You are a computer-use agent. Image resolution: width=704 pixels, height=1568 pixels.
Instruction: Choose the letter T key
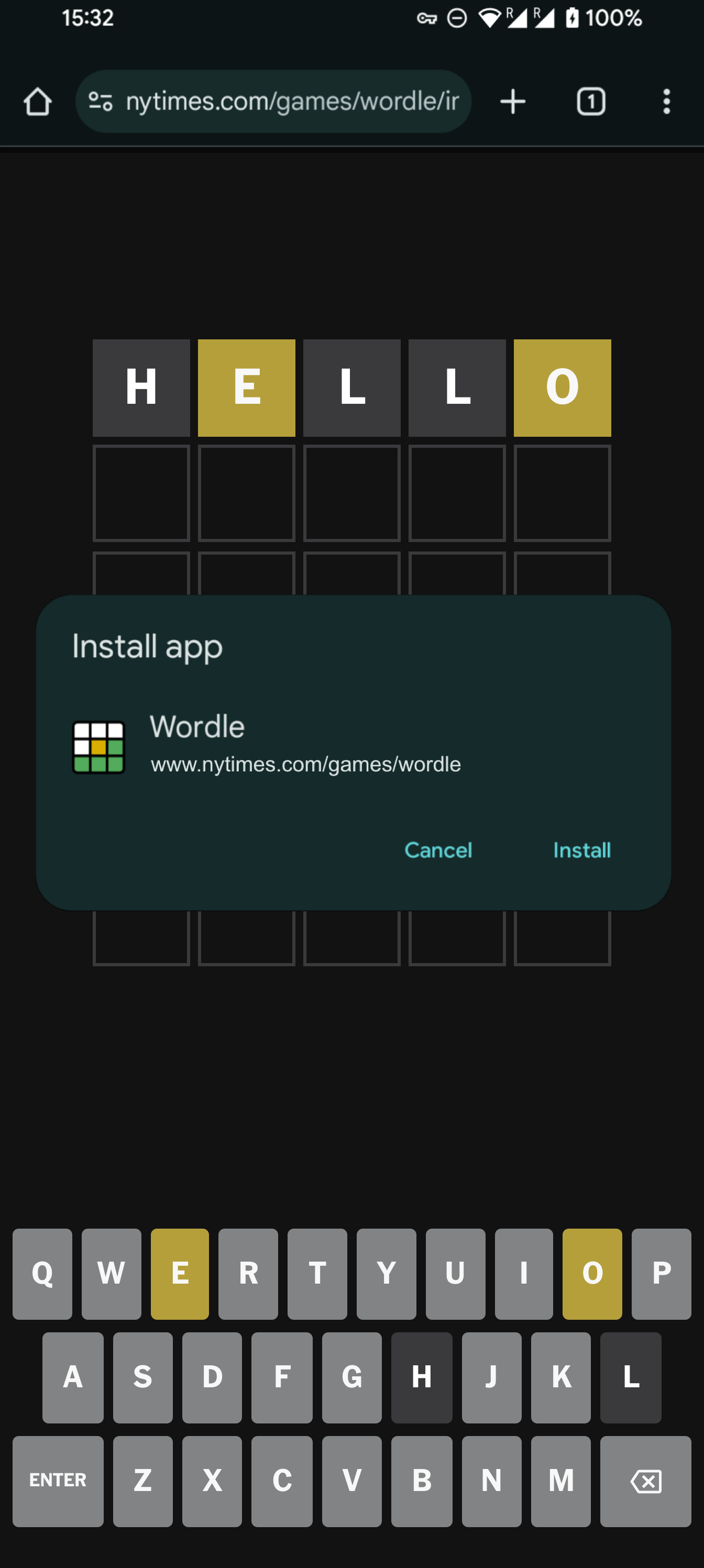(x=317, y=1273)
